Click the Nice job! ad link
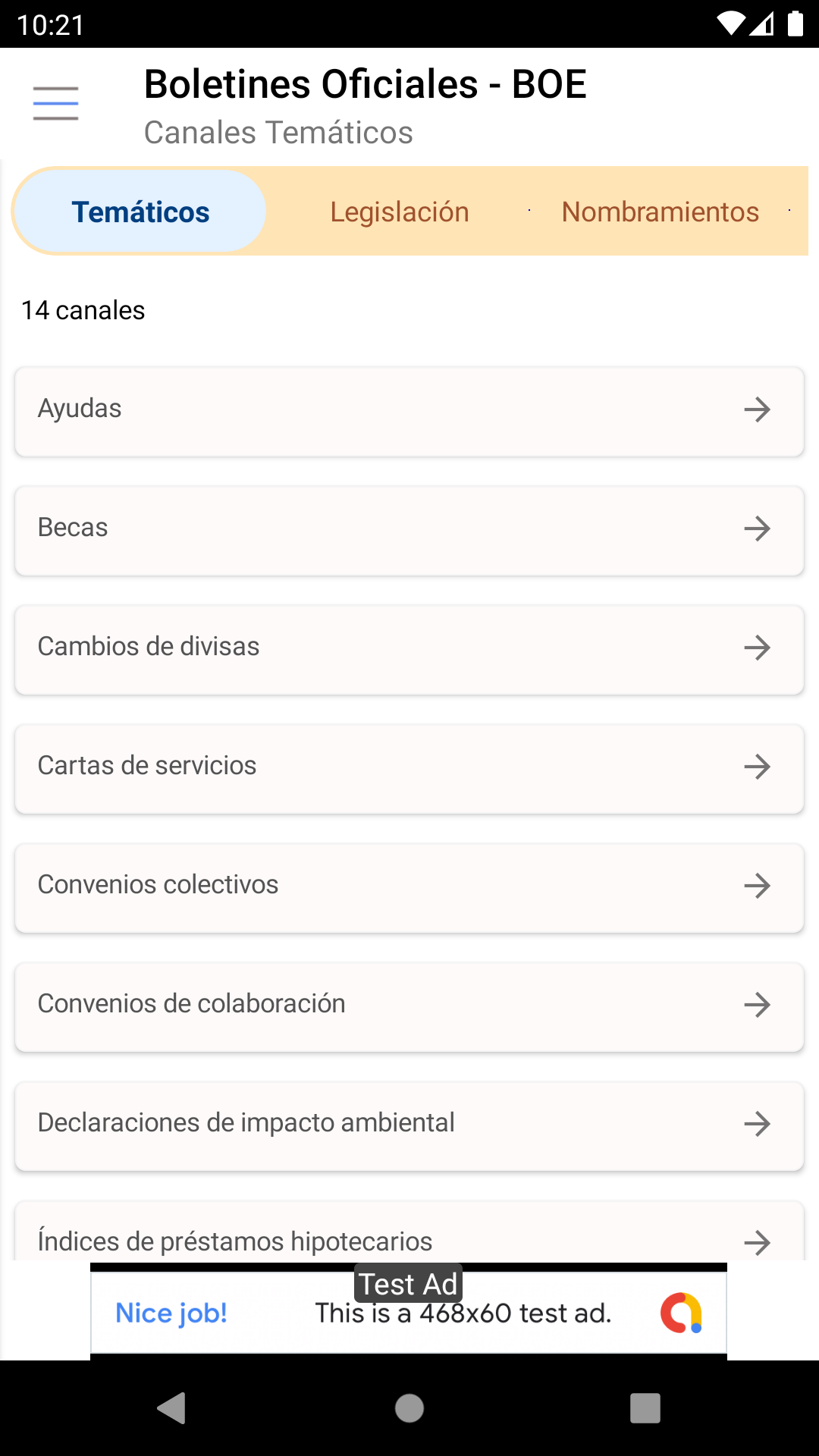The height and width of the screenshot is (1456, 819). click(170, 1312)
